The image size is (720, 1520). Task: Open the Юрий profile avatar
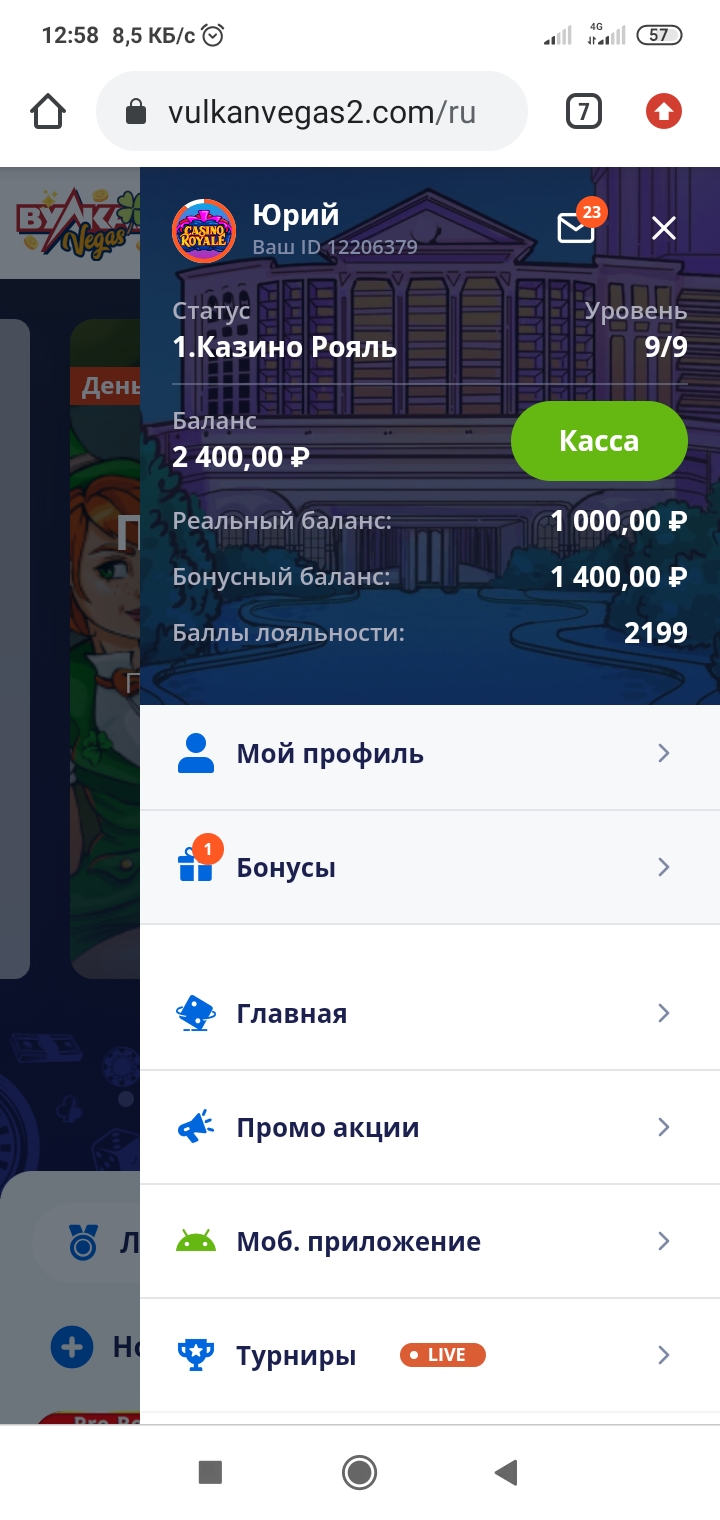click(x=204, y=231)
